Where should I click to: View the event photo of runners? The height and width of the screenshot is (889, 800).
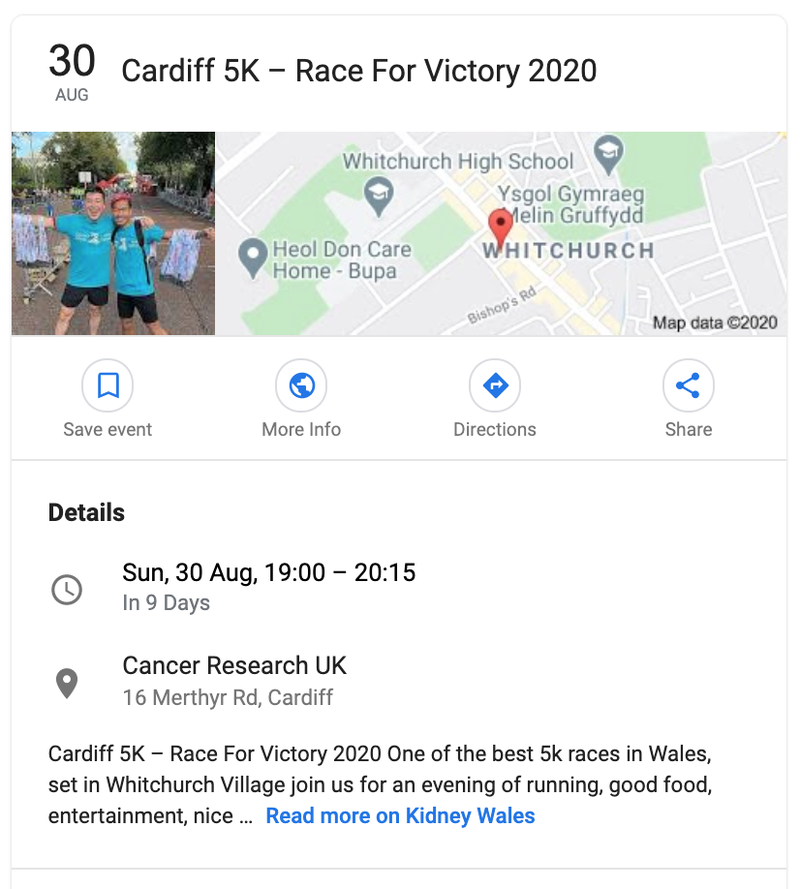point(113,234)
